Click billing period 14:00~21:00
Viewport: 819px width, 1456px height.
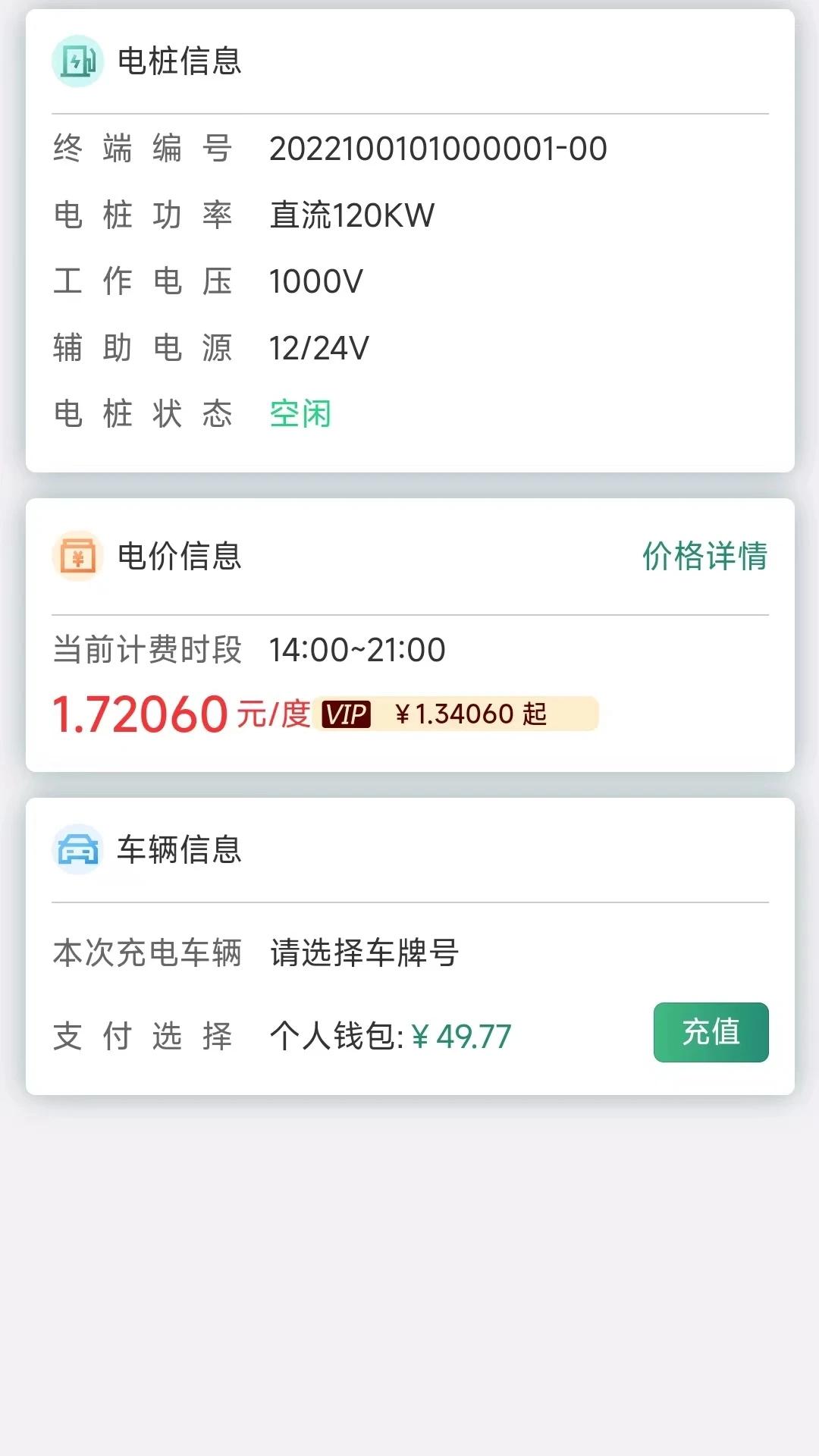point(356,650)
